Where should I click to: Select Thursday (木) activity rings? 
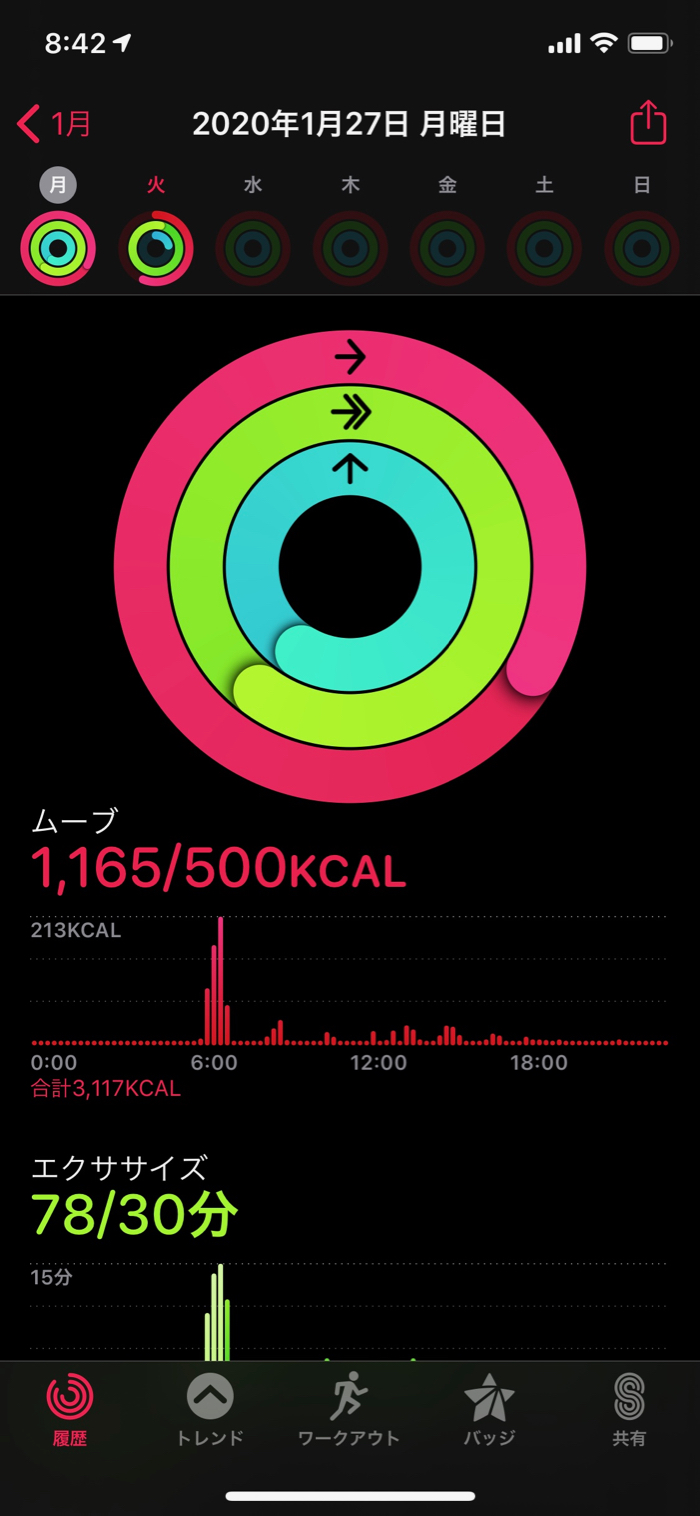(x=350, y=248)
